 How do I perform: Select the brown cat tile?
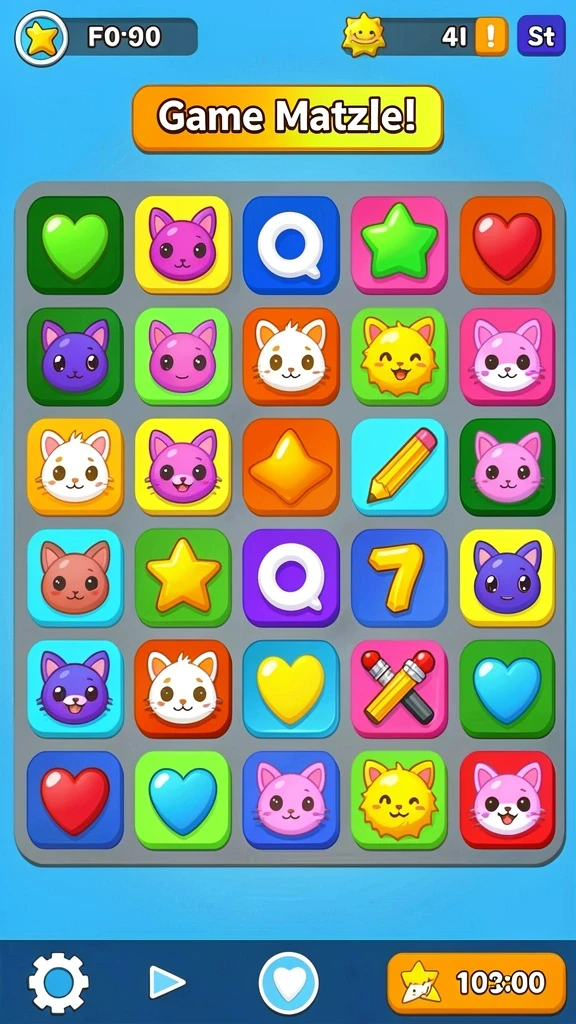point(75,578)
